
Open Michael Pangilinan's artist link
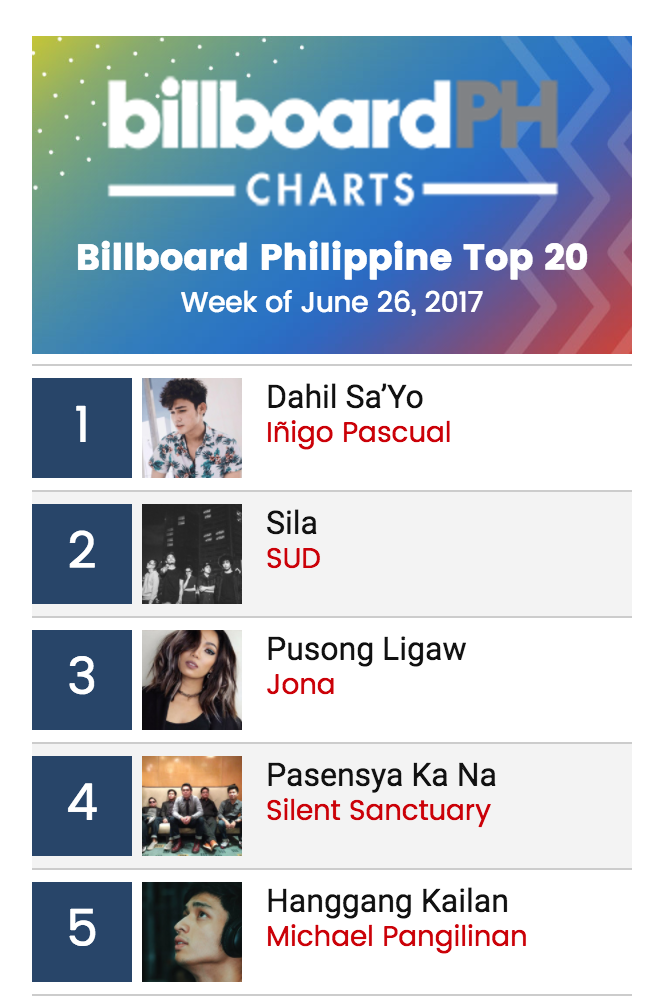click(396, 937)
